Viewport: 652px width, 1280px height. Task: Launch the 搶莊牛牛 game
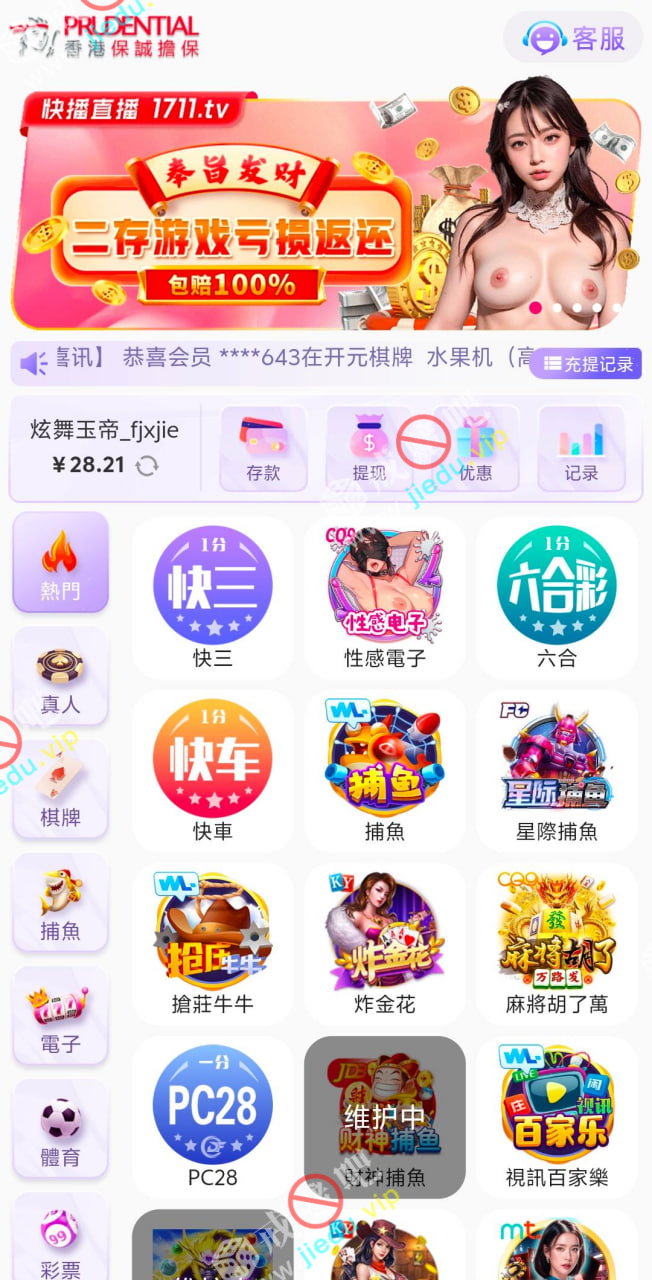pyautogui.click(x=213, y=943)
